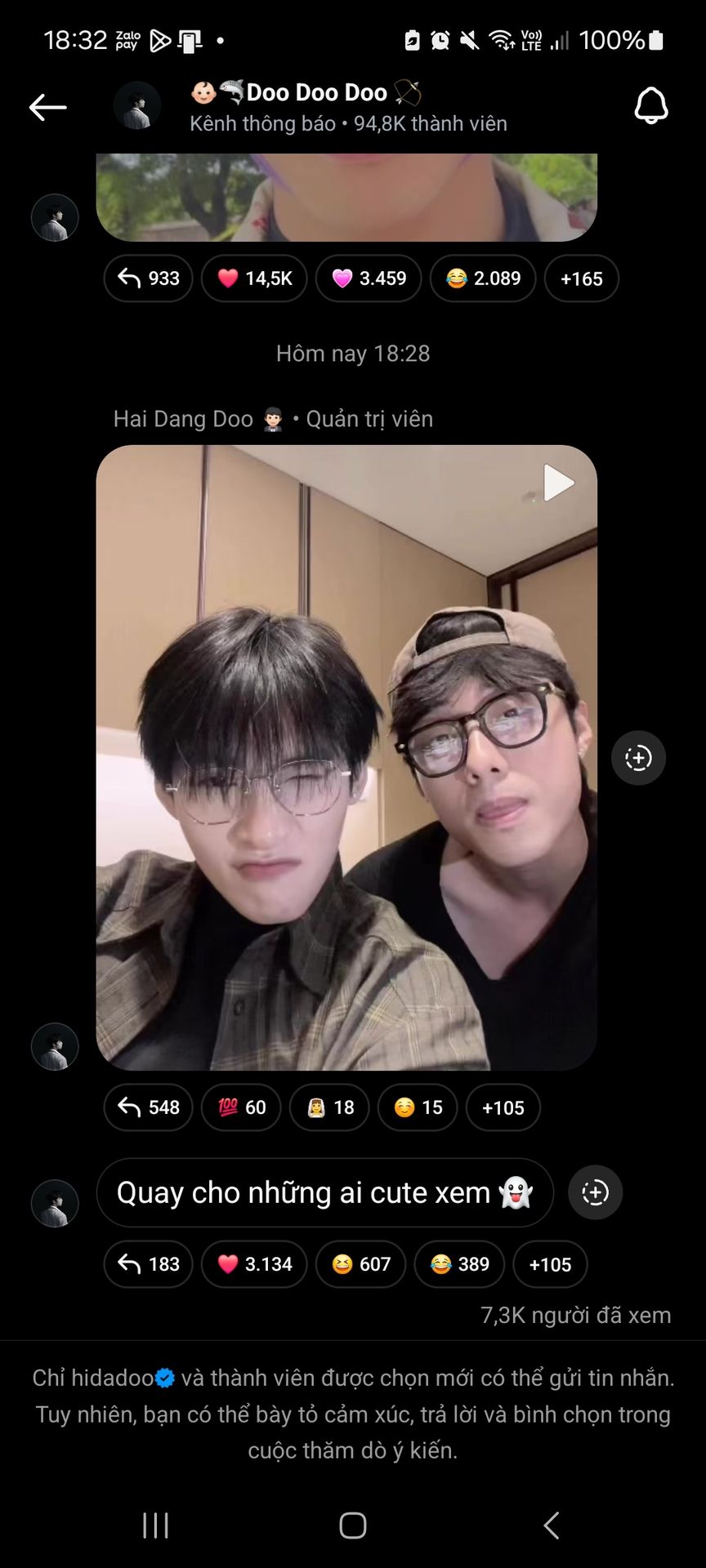
Task: Play the video from Hai Dang Doo
Action: tap(558, 483)
